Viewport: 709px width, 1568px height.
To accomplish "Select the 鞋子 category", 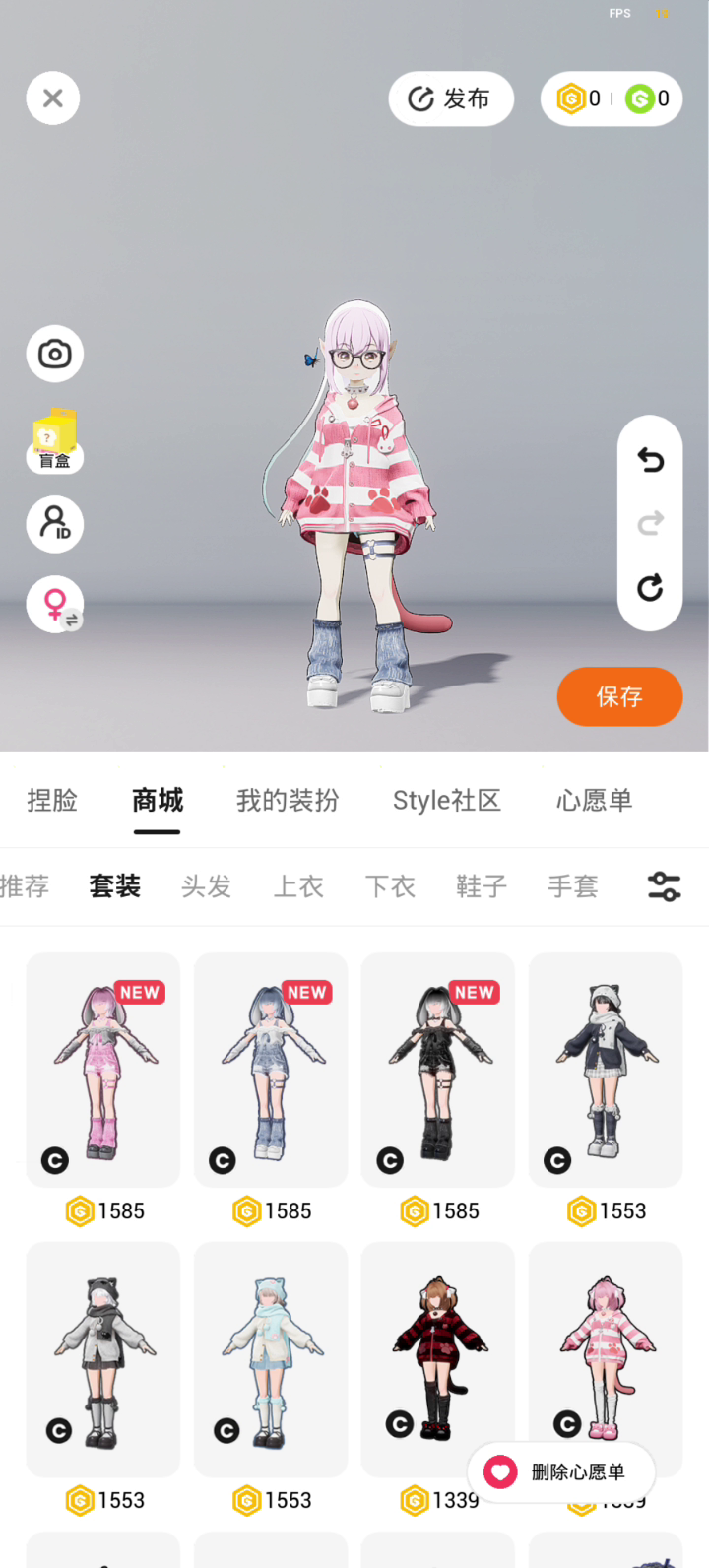I will click(482, 886).
